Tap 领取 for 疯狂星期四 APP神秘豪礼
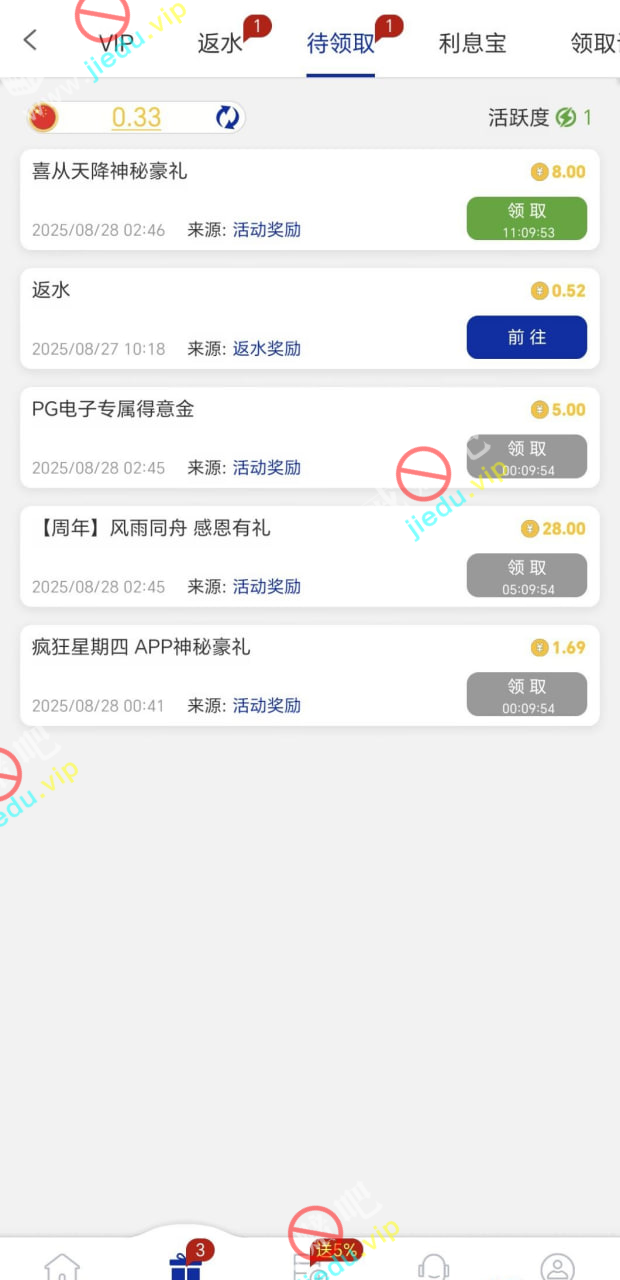Image resolution: width=620 pixels, height=1280 pixels. [x=526, y=694]
